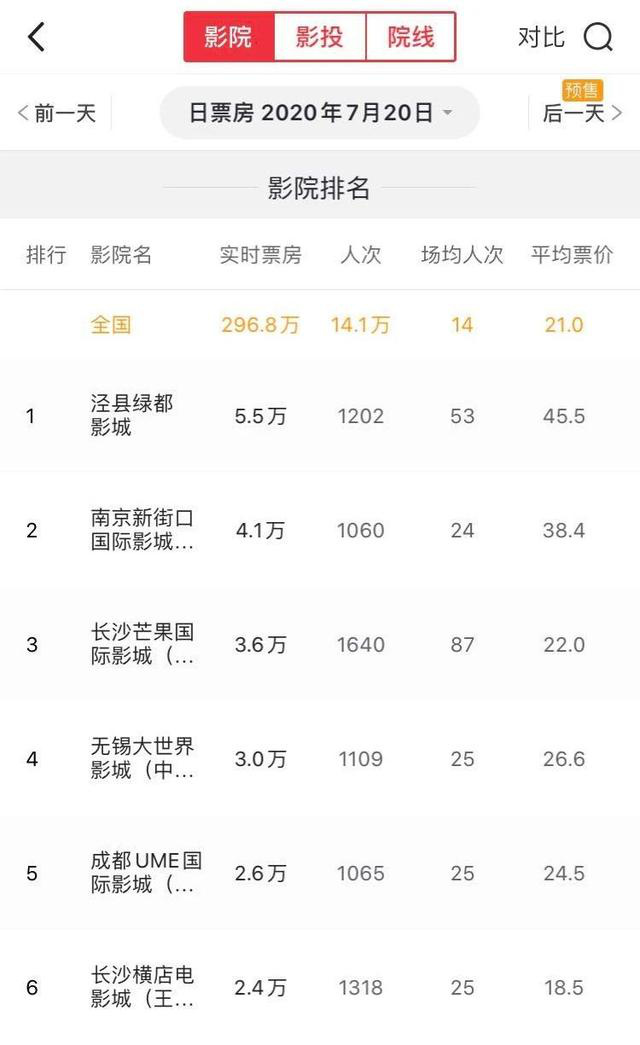640x1045 pixels.
Task: Open 成都UME国际影城 cinema row
Action: click(320, 873)
